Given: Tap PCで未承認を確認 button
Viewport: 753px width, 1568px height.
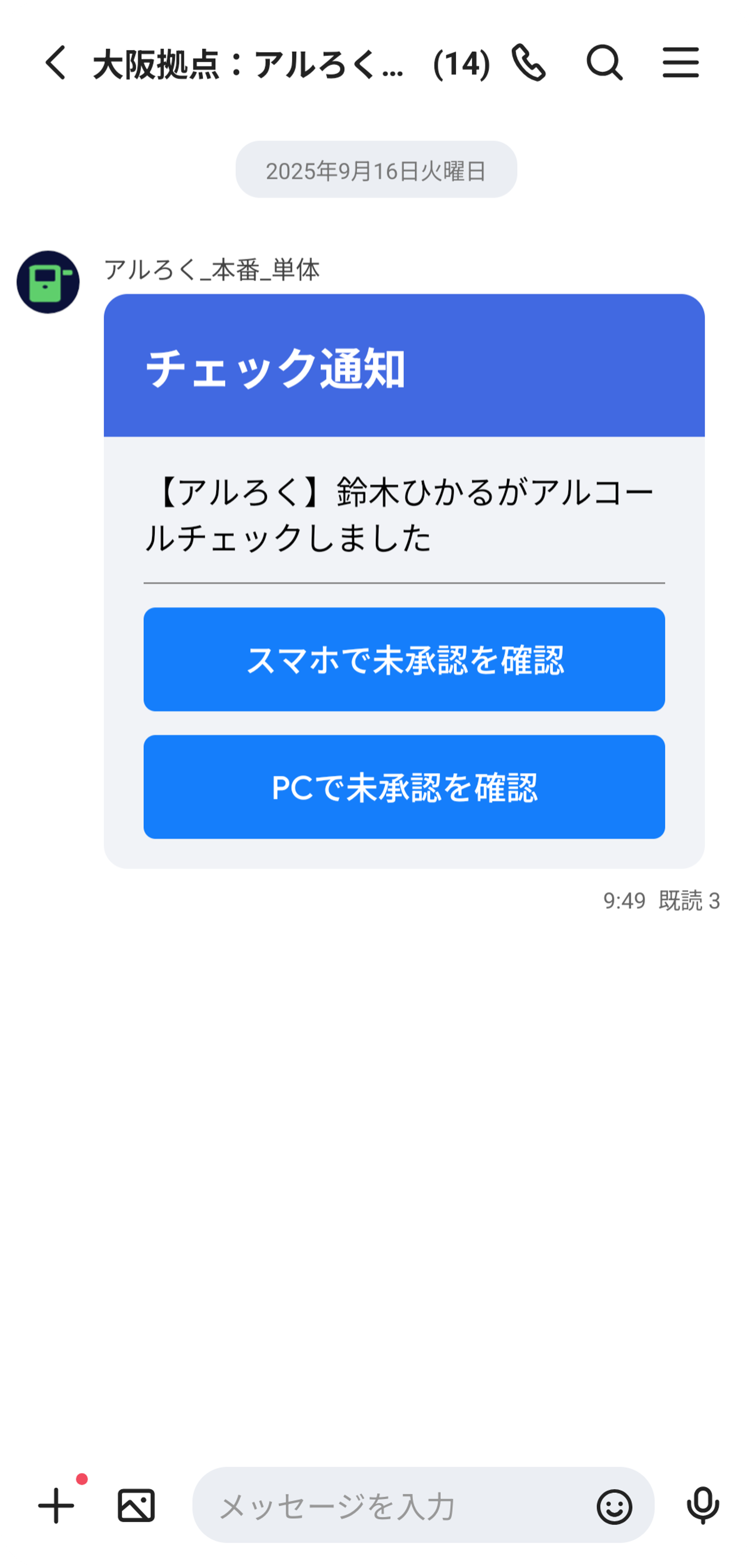Looking at the screenshot, I should (x=404, y=787).
